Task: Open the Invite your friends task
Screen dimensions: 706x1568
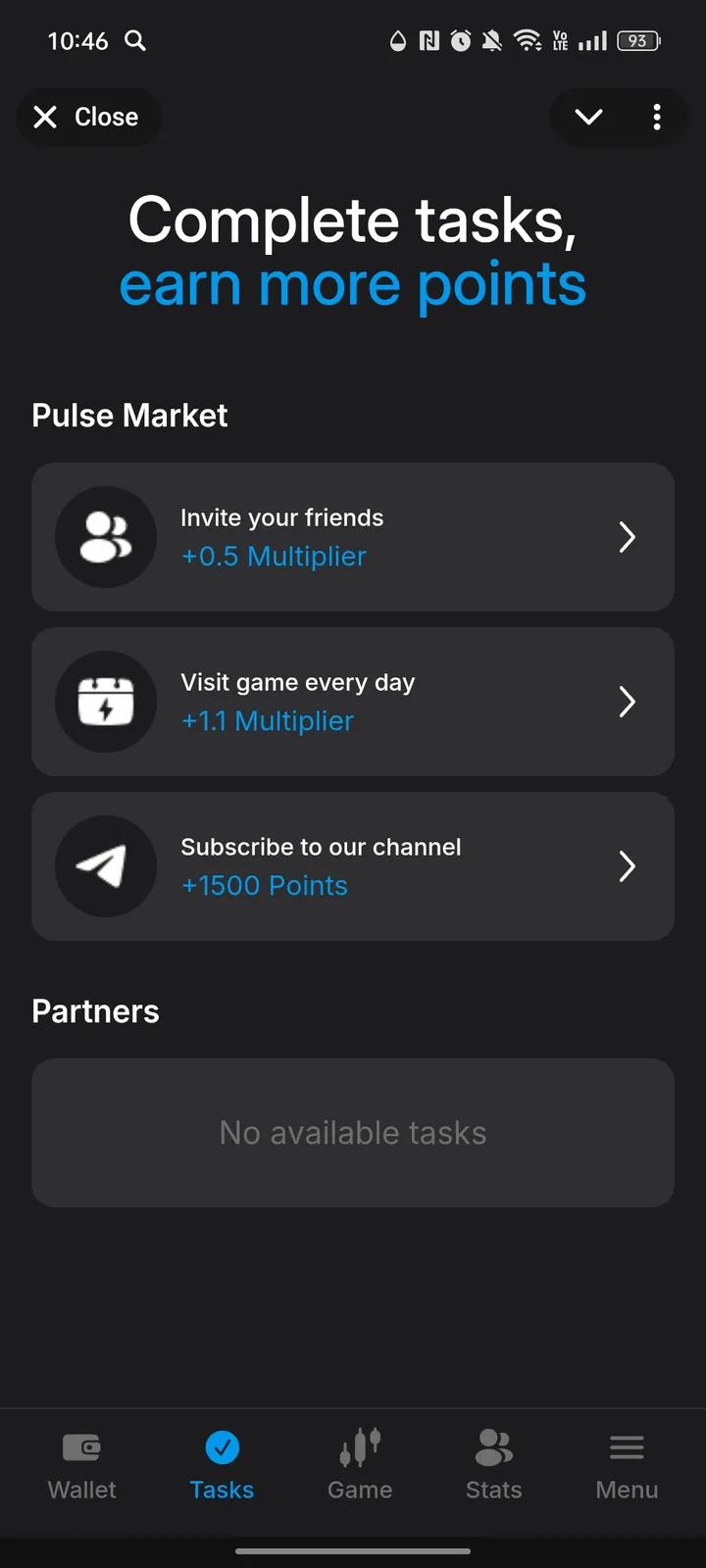Action: click(353, 537)
